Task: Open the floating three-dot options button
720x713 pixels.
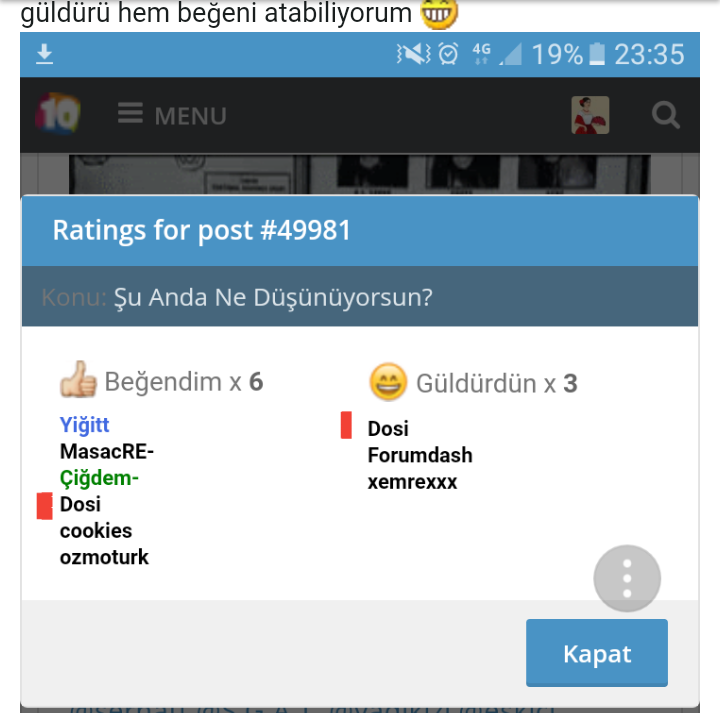Action: point(627,578)
